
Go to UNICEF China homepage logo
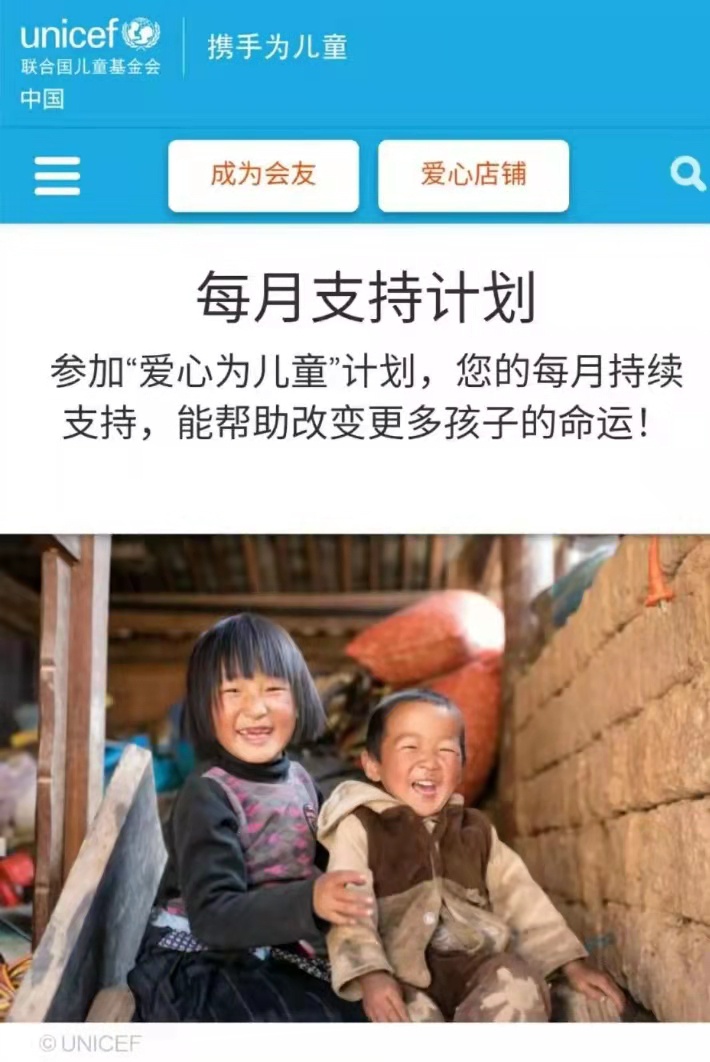point(90,50)
